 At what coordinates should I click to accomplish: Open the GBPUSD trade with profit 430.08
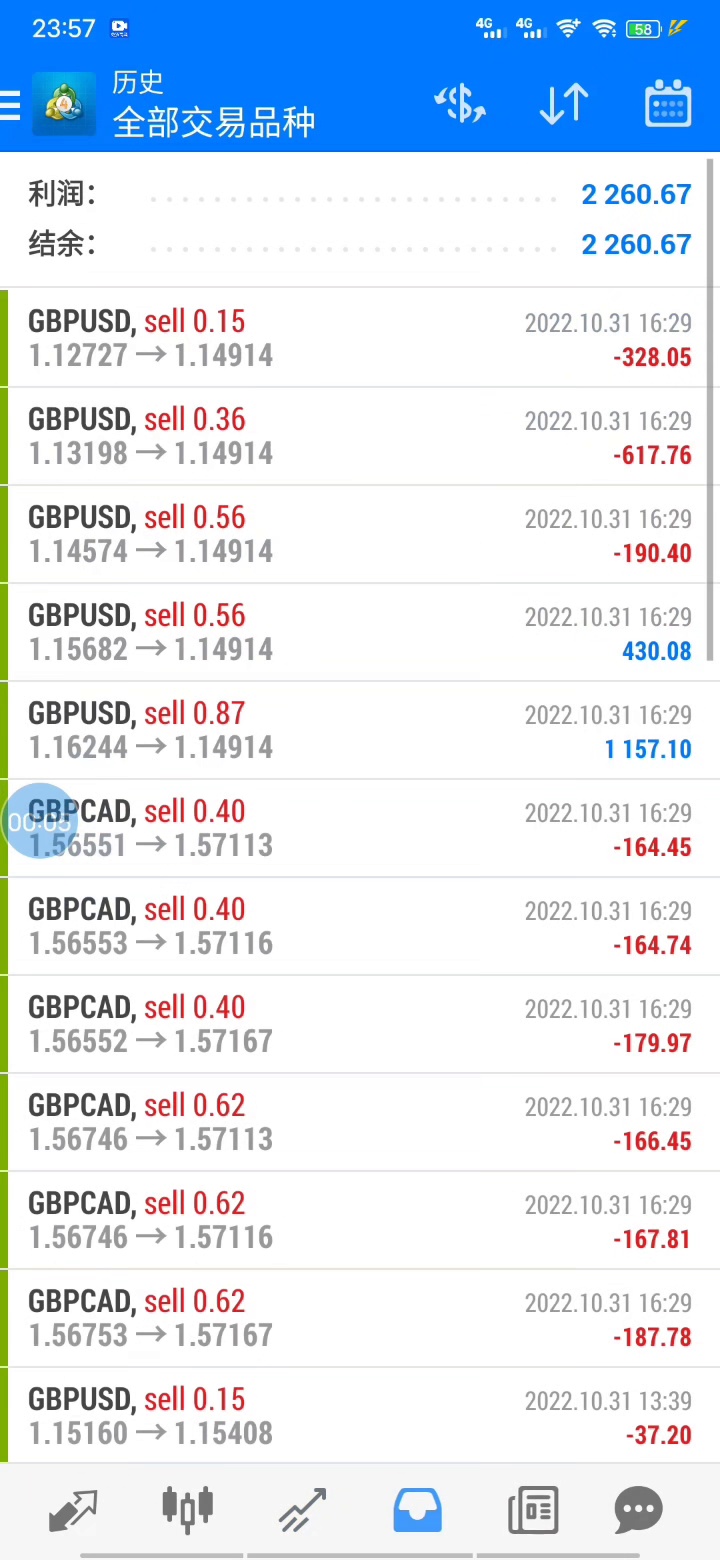[360, 632]
